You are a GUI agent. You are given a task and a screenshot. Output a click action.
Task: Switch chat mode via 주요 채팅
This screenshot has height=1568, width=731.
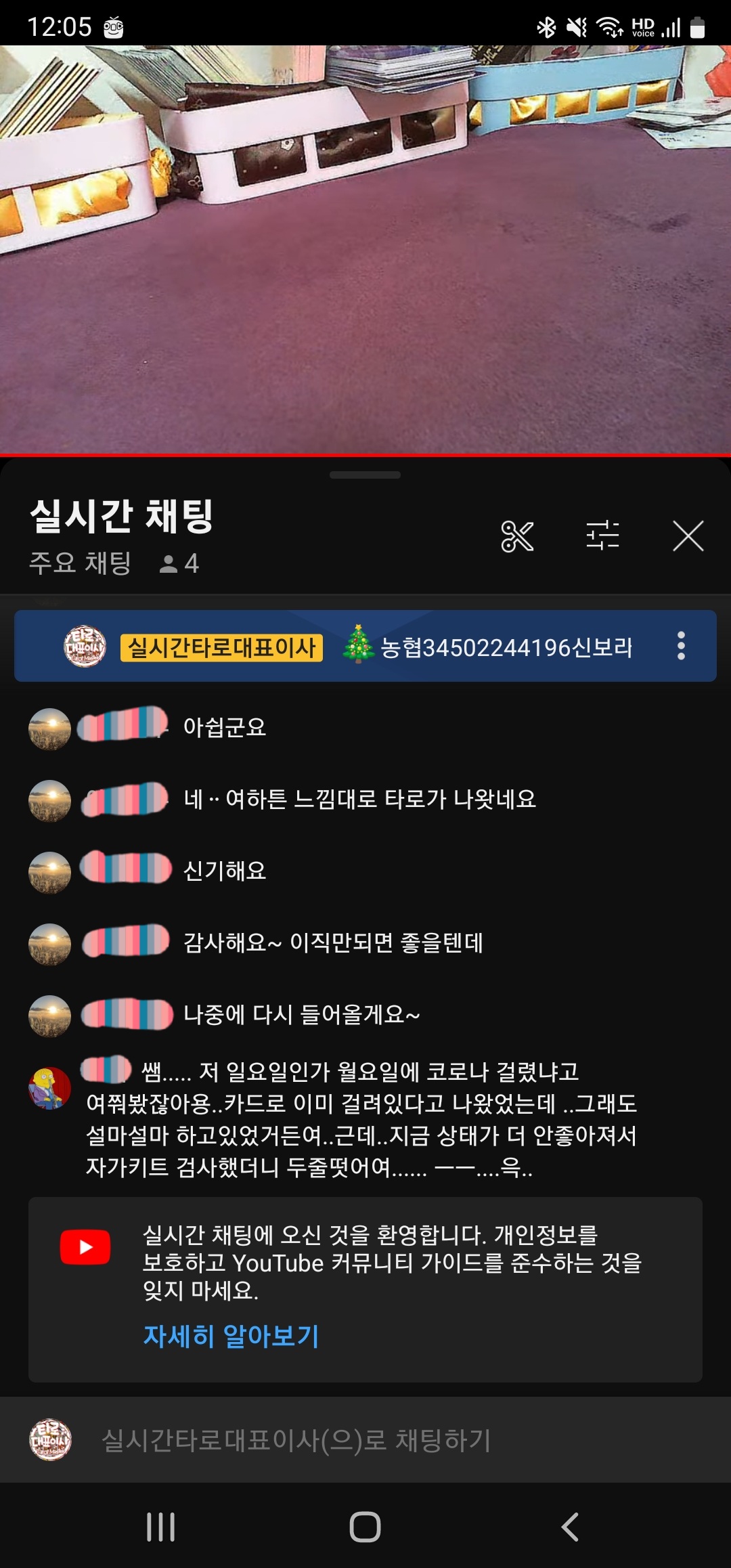(81, 563)
